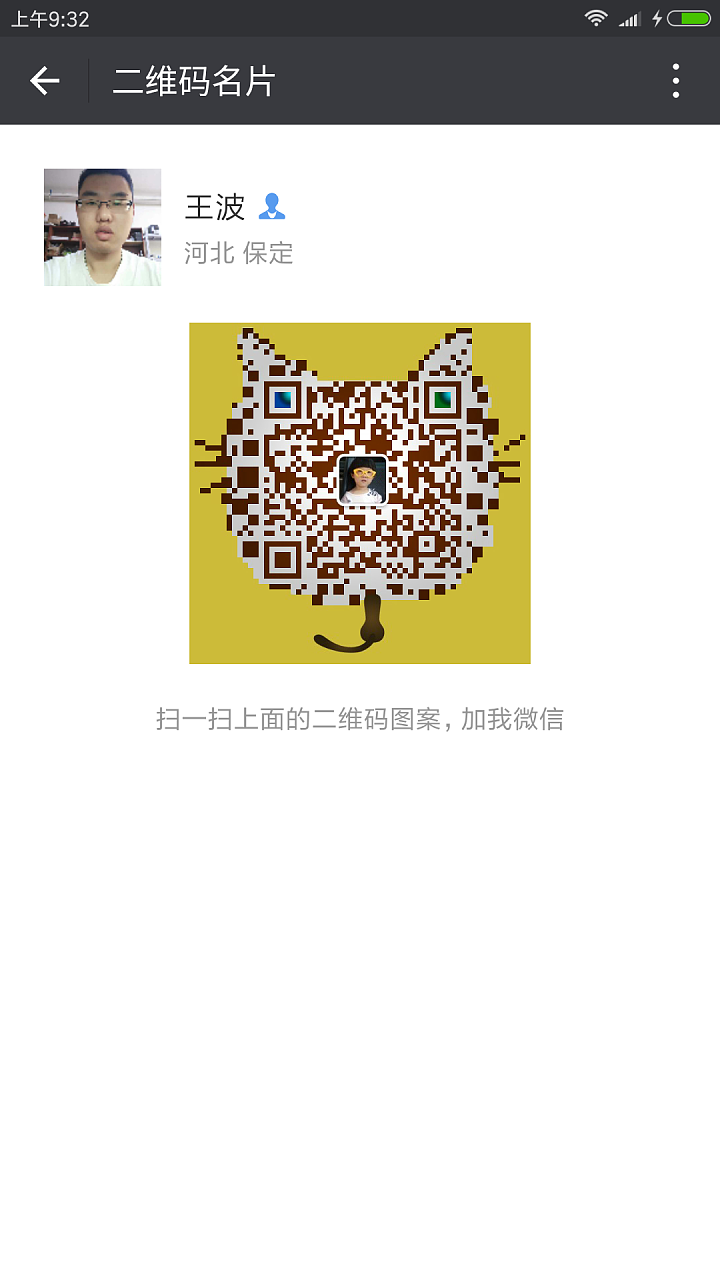This screenshot has width=720, height=1280.
Task: Open the three-dot overflow menu
Action: (x=676, y=81)
